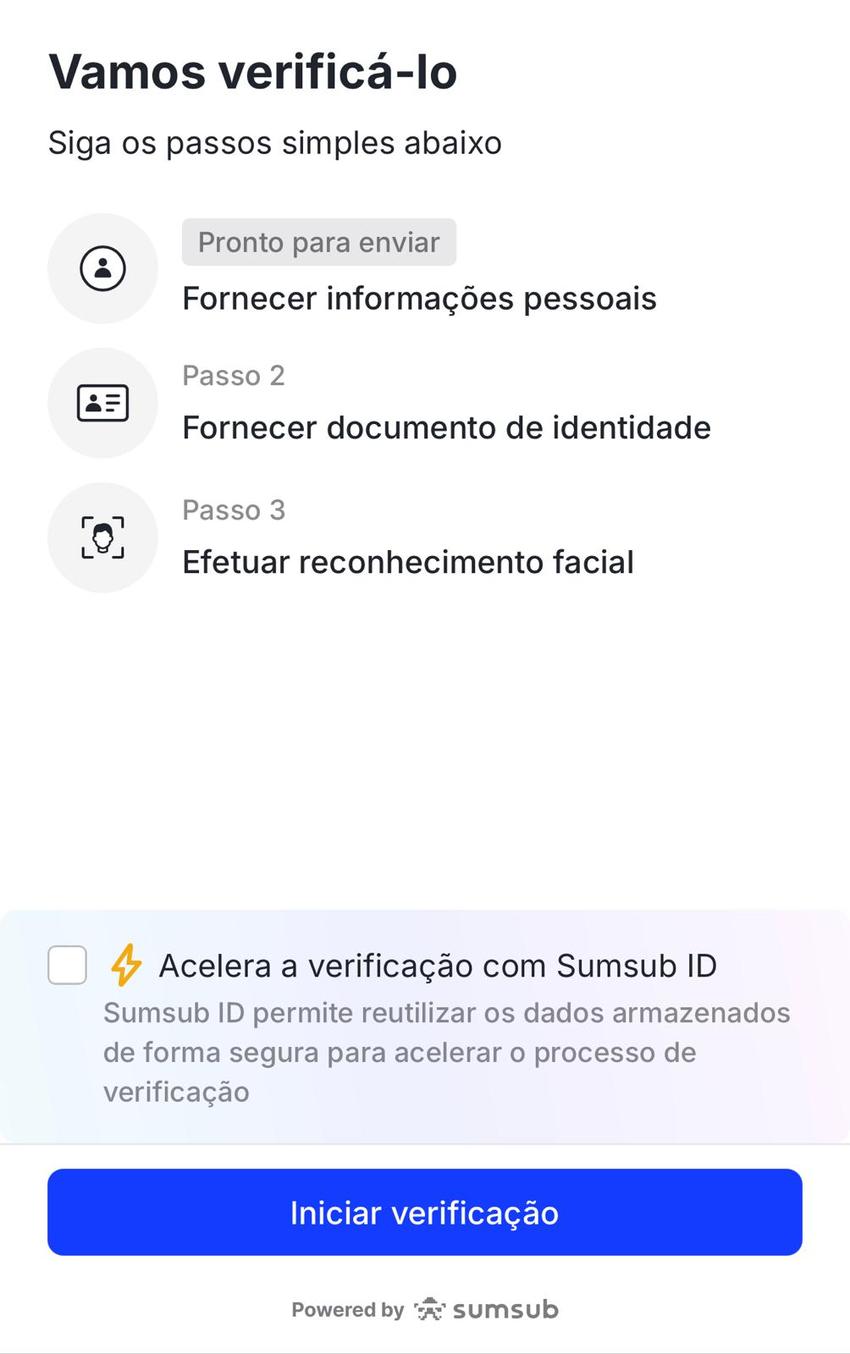
Task: Click the yellow lightning bolt icon
Action: click(x=125, y=965)
